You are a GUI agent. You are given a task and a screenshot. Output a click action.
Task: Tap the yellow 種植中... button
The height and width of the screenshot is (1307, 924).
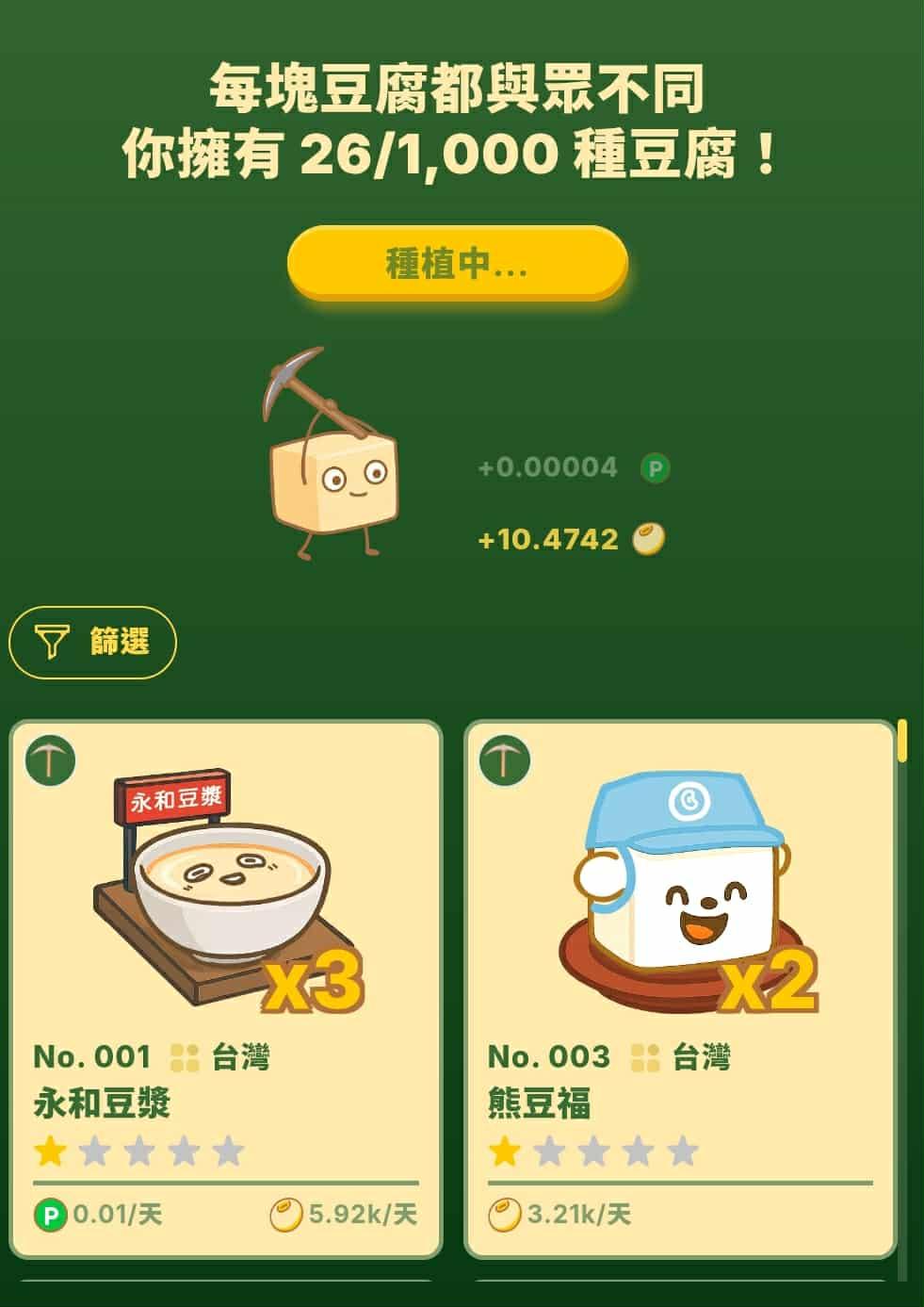(x=457, y=262)
